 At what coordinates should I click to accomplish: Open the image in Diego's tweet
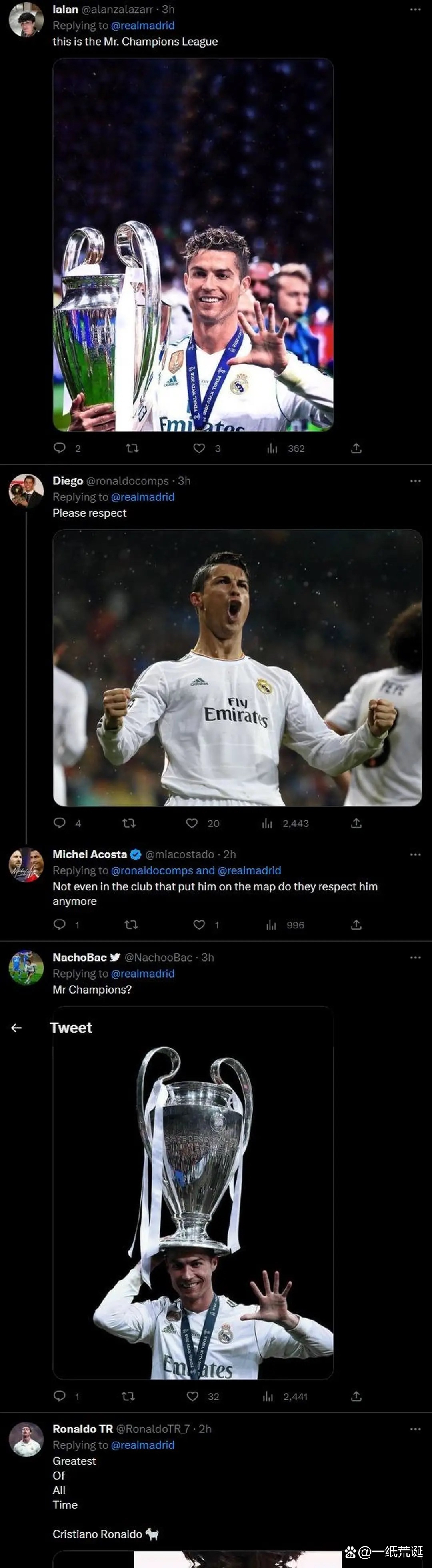237,668
